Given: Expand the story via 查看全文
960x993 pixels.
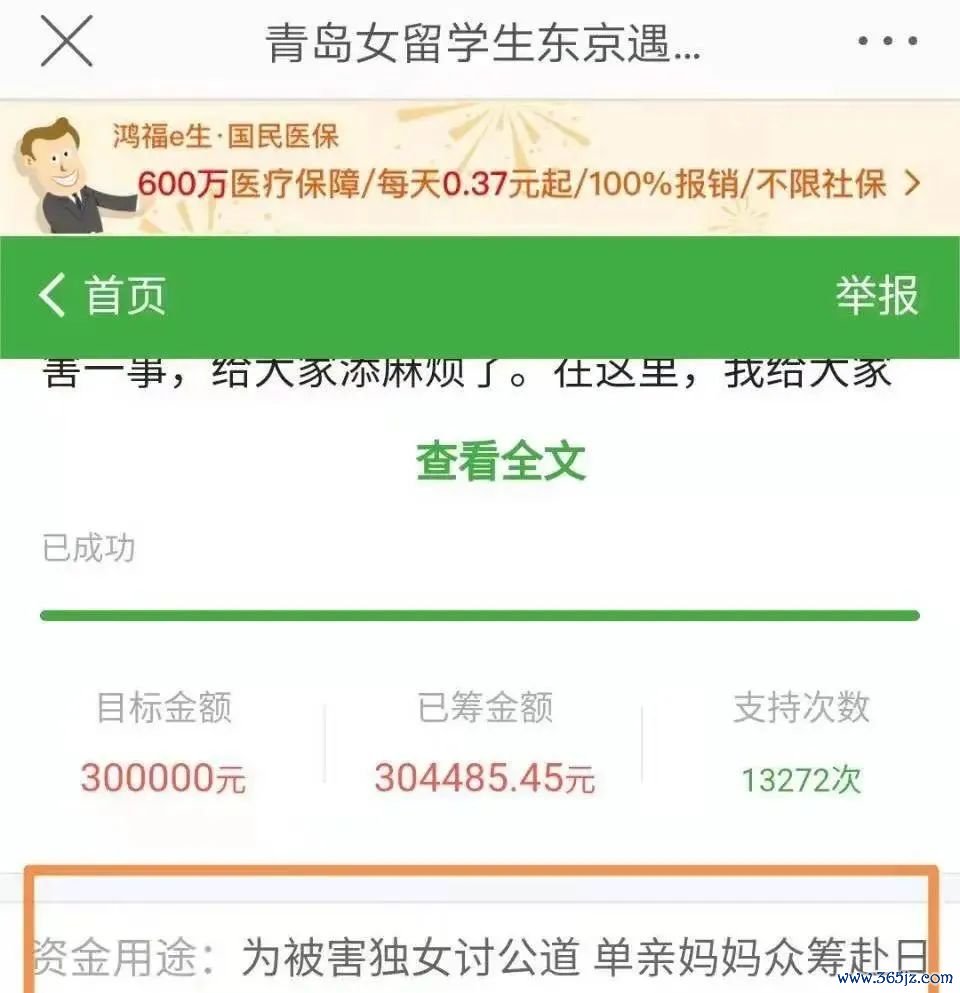Looking at the screenshot, I should click(500, 461).
